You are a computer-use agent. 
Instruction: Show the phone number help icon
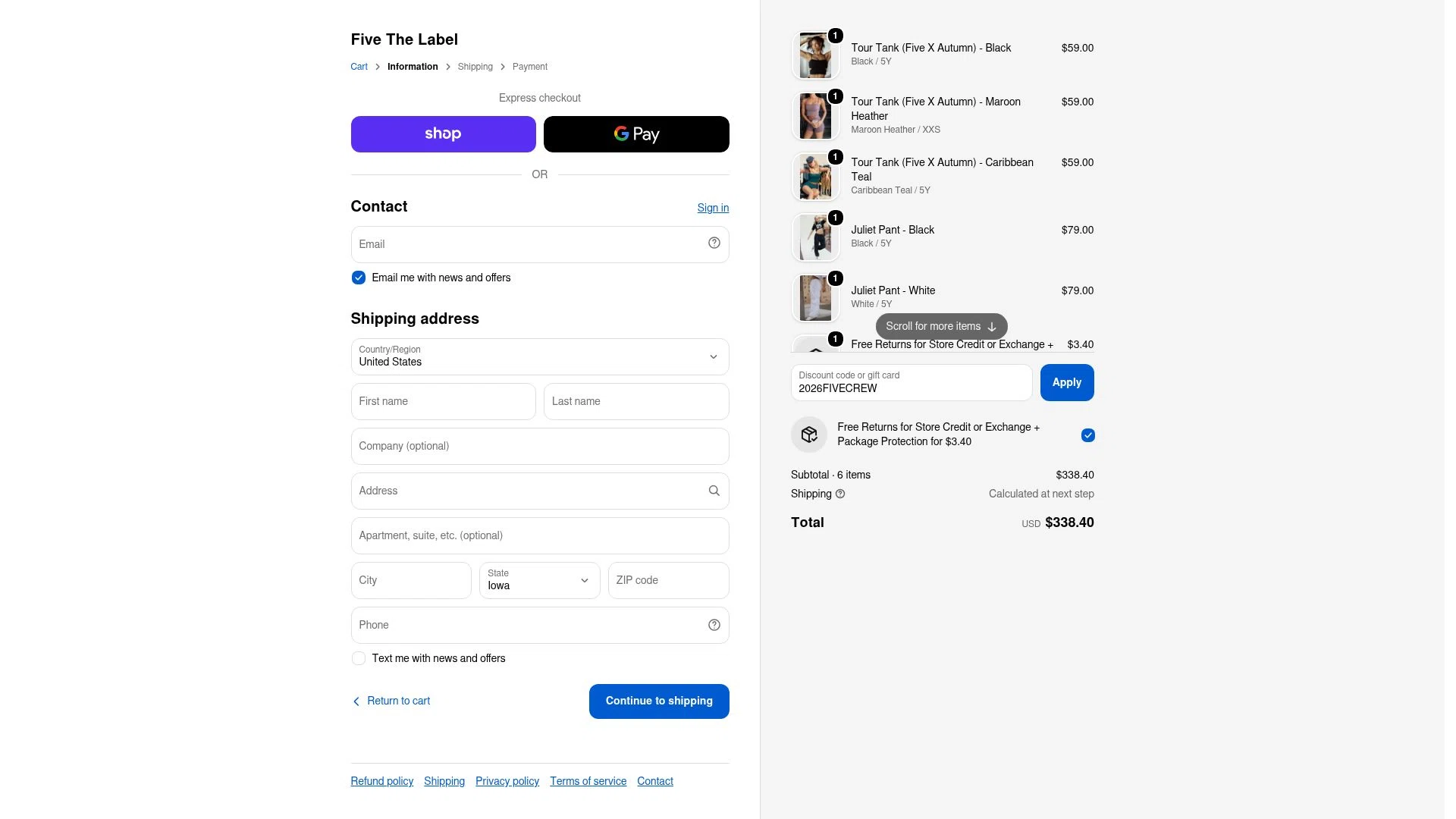(x=714, y=625)
